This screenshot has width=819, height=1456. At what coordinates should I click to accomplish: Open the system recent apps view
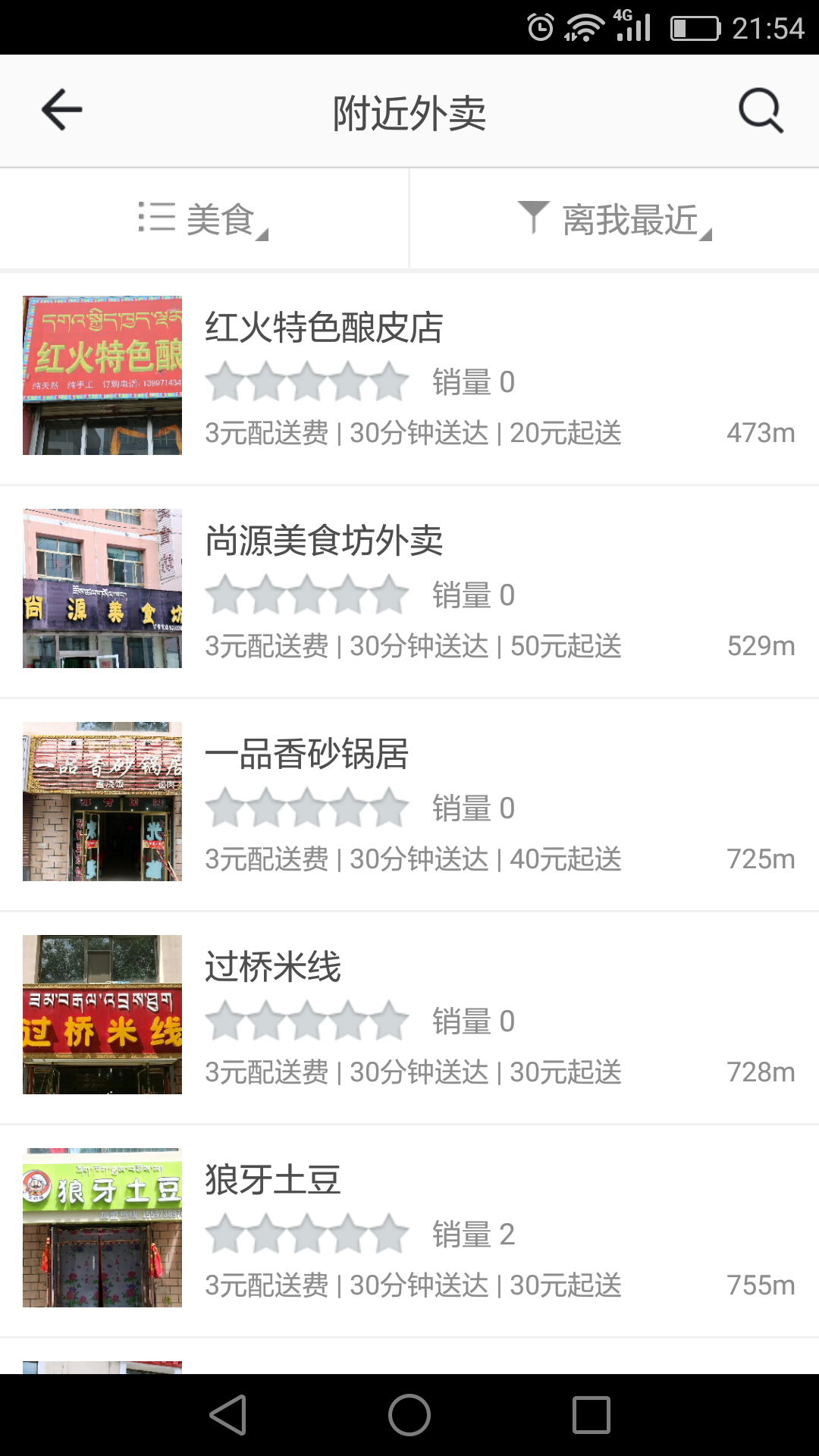[591, 1415]
